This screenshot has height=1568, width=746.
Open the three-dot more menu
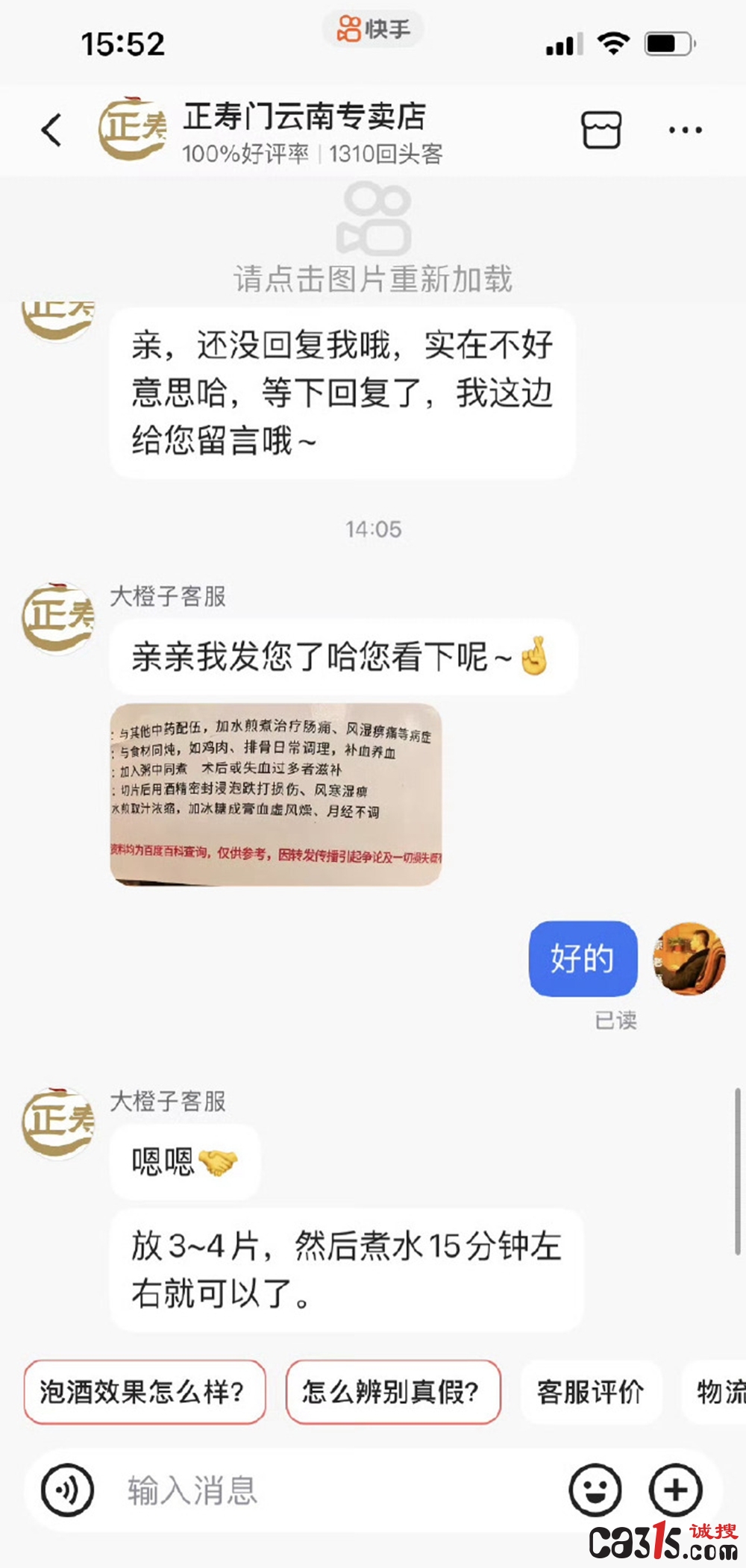coord(685,131)
